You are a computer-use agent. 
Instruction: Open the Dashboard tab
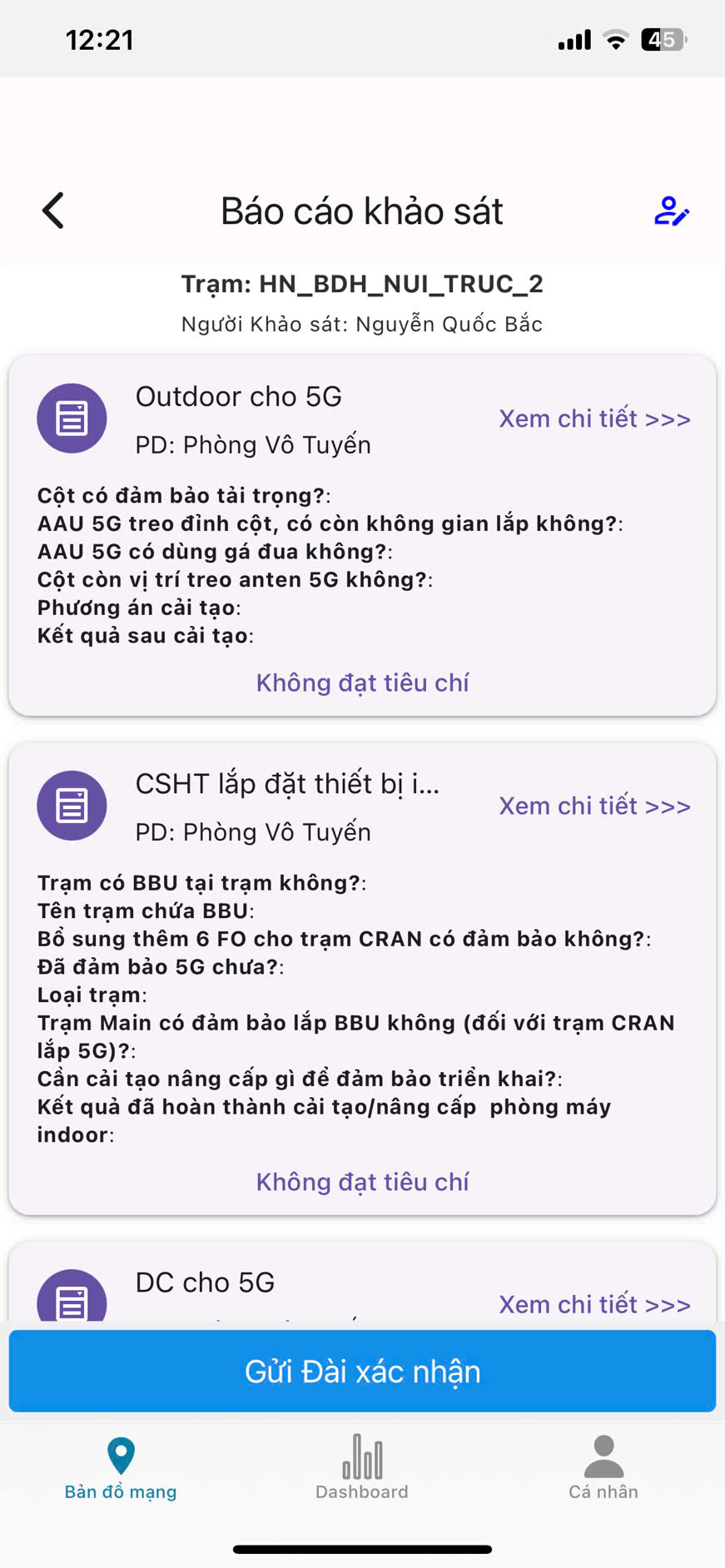coord(362,1468)
